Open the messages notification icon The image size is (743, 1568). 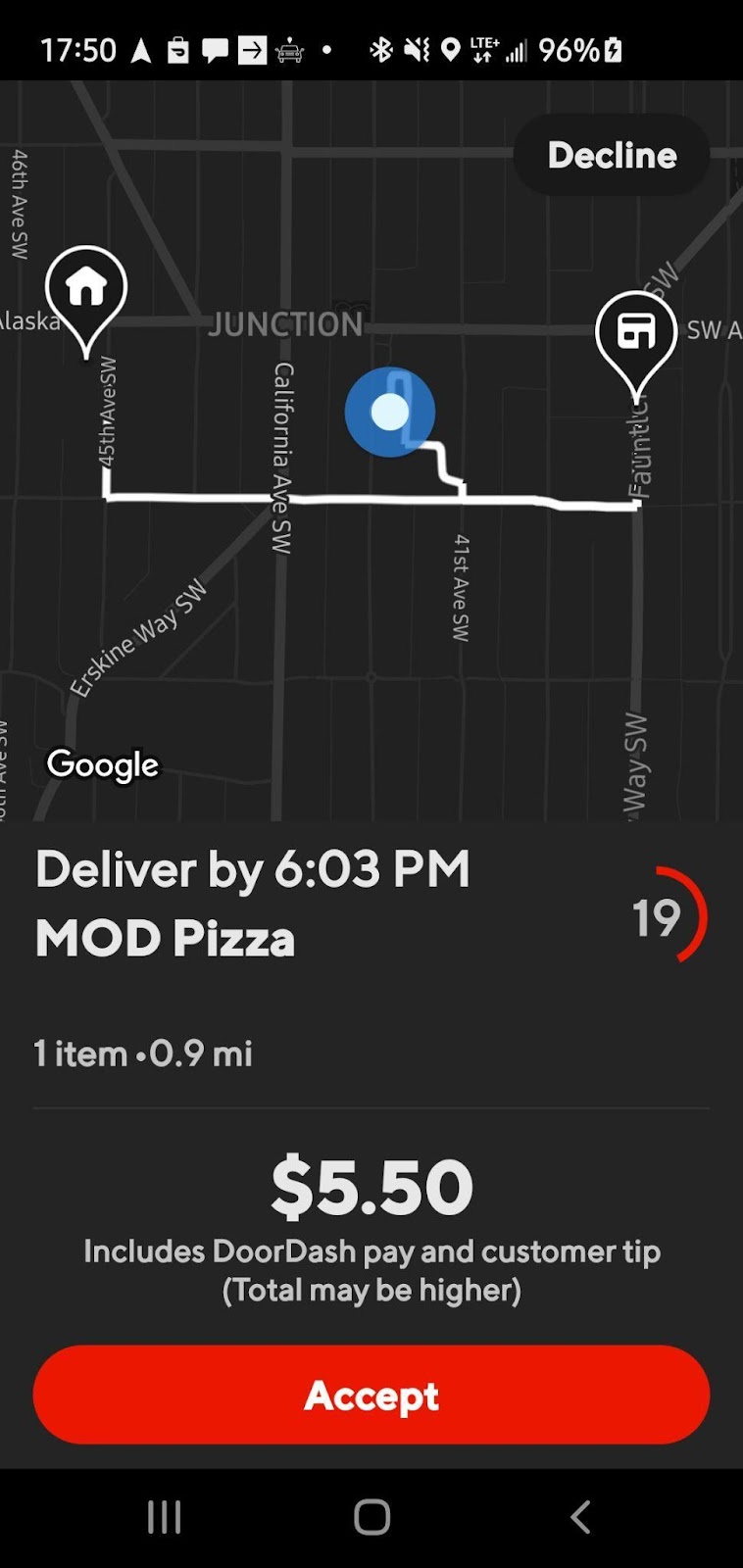coord(216,47)
